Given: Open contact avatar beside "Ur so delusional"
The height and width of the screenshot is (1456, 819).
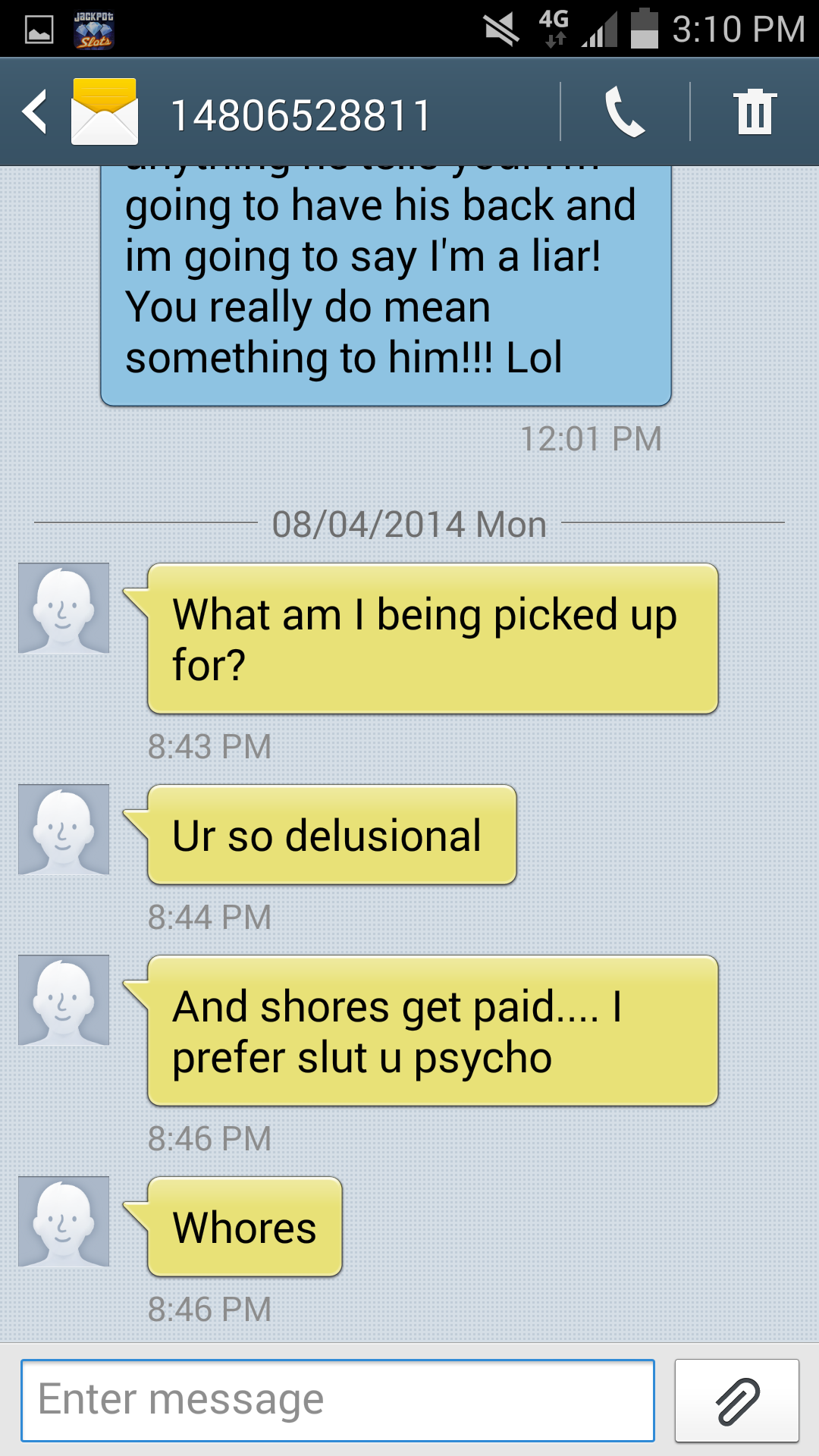Looking at the screenshot, I should click(64, 830).
